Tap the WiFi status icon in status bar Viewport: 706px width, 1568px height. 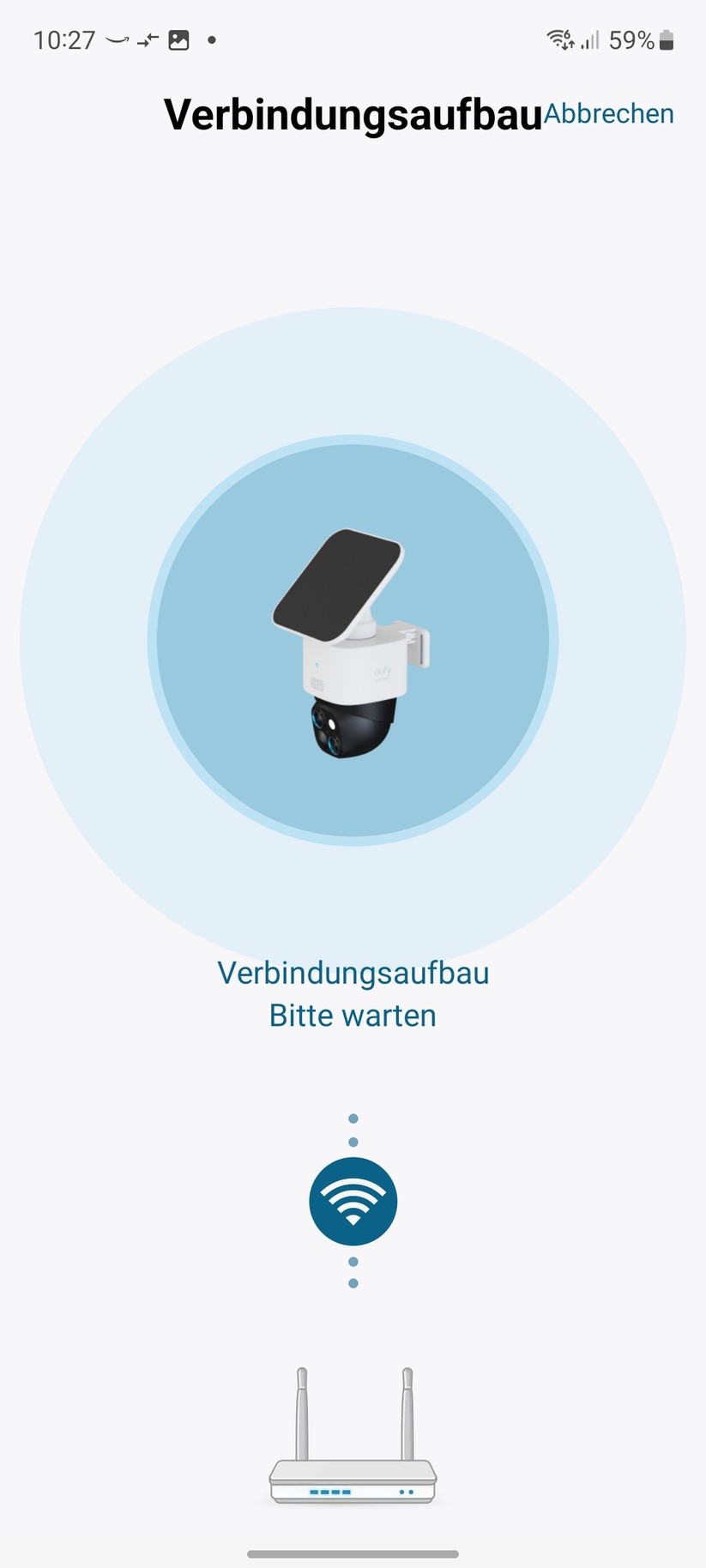pos(559,39)
